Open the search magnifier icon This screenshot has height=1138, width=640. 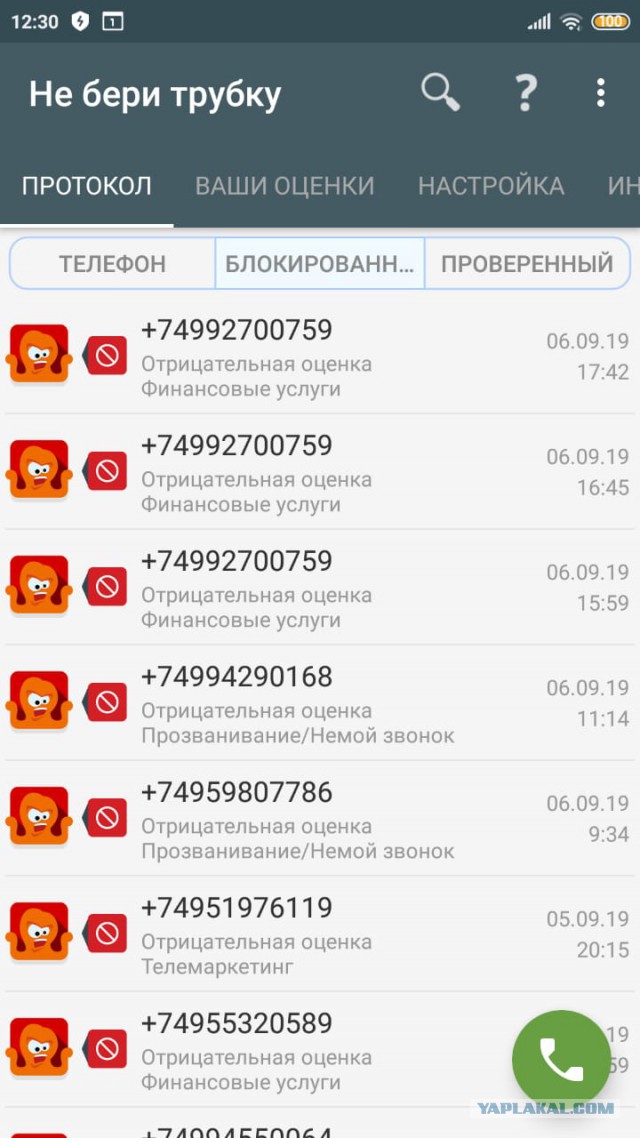[440, 93]
